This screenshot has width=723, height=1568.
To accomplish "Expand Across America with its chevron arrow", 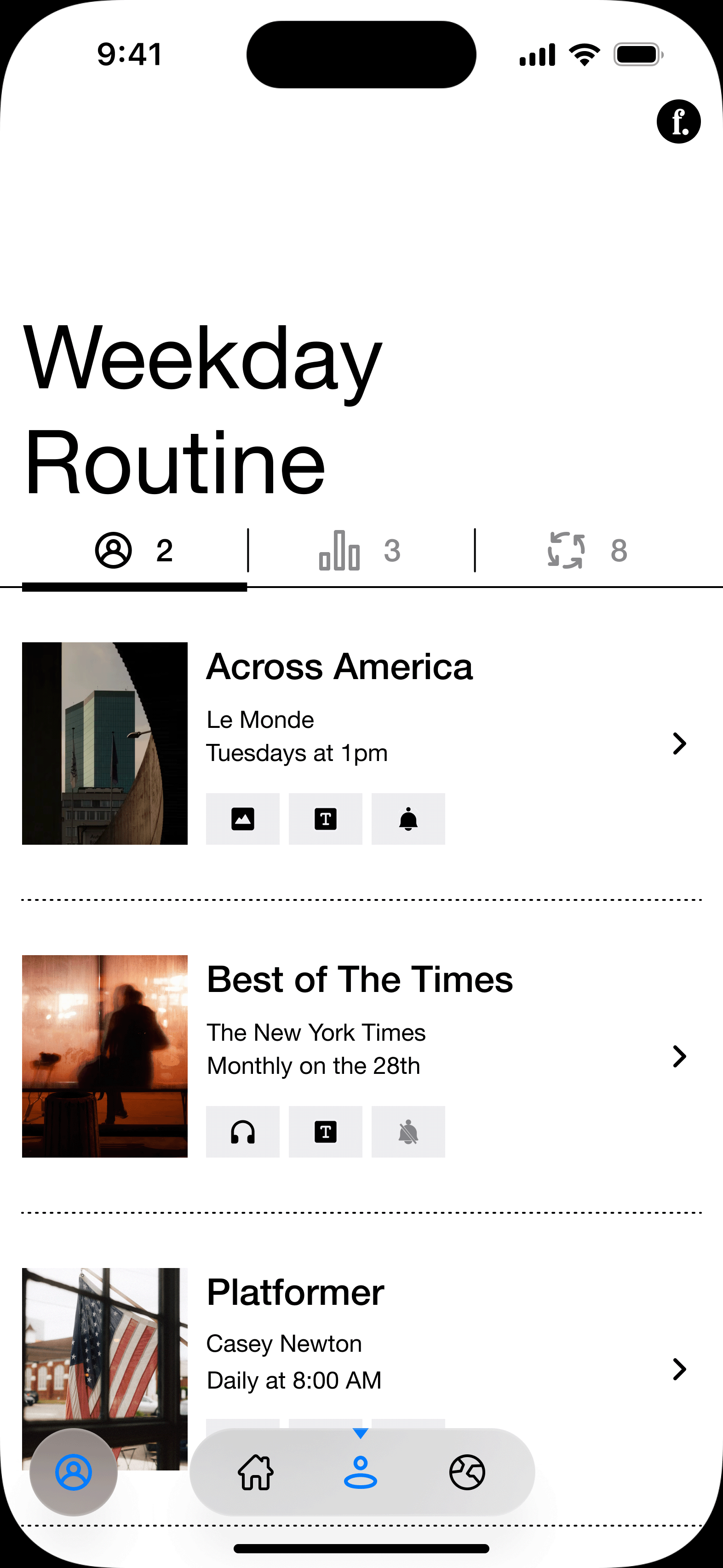I will pos(679,743).
